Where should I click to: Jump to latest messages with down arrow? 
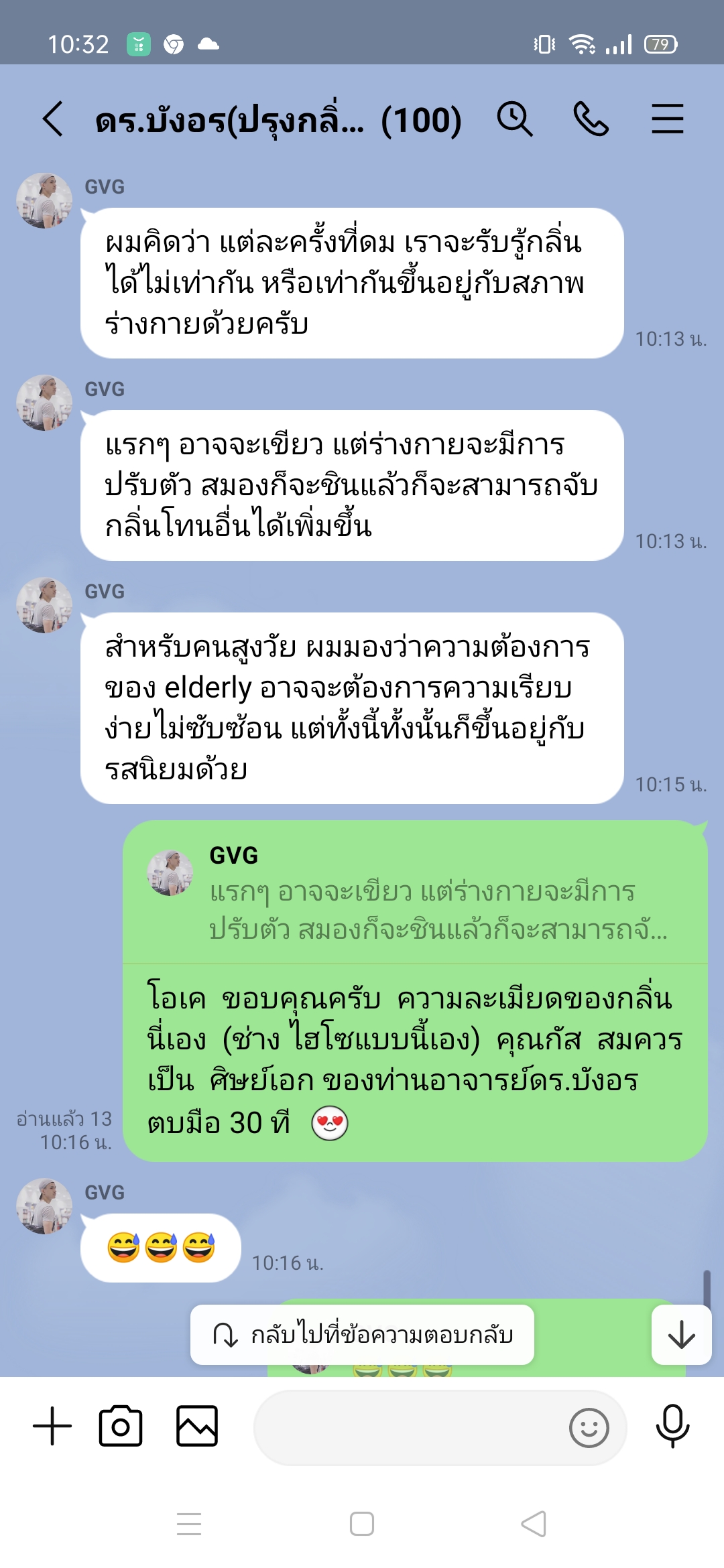tap(681, 1335)
